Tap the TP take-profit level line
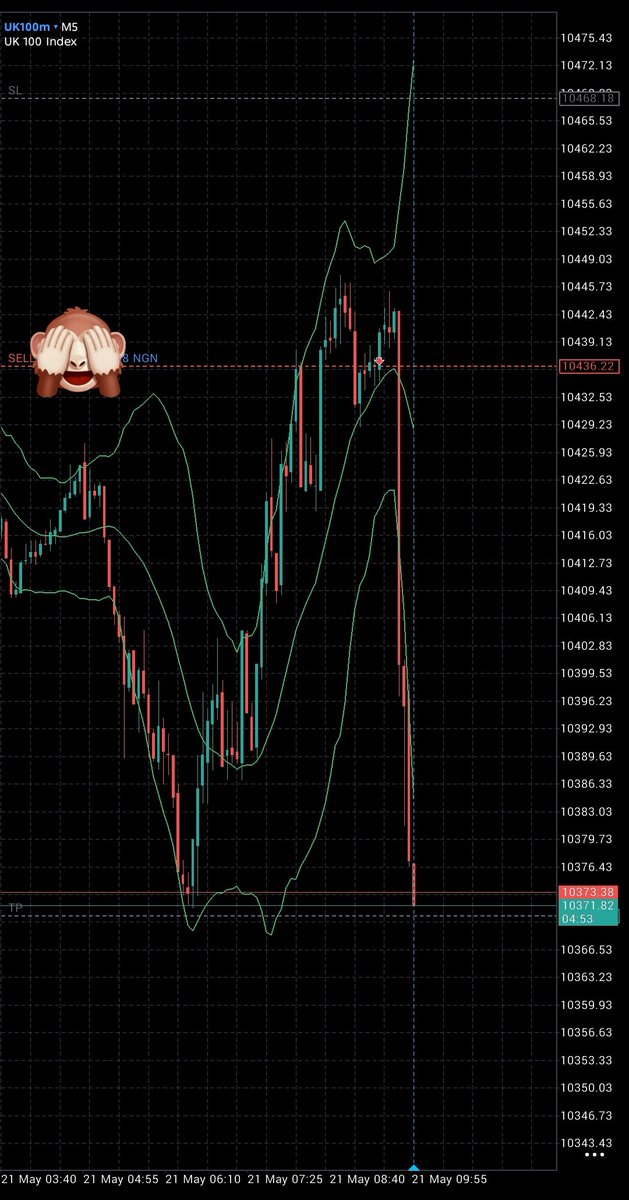Screen dimensions: 629x1200 pos(280,916)
